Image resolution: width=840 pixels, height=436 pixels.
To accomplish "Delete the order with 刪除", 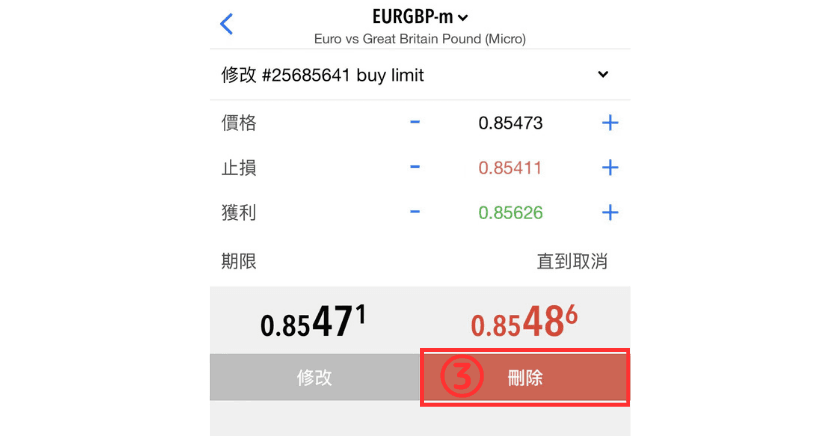I will (x=525, y=377).
